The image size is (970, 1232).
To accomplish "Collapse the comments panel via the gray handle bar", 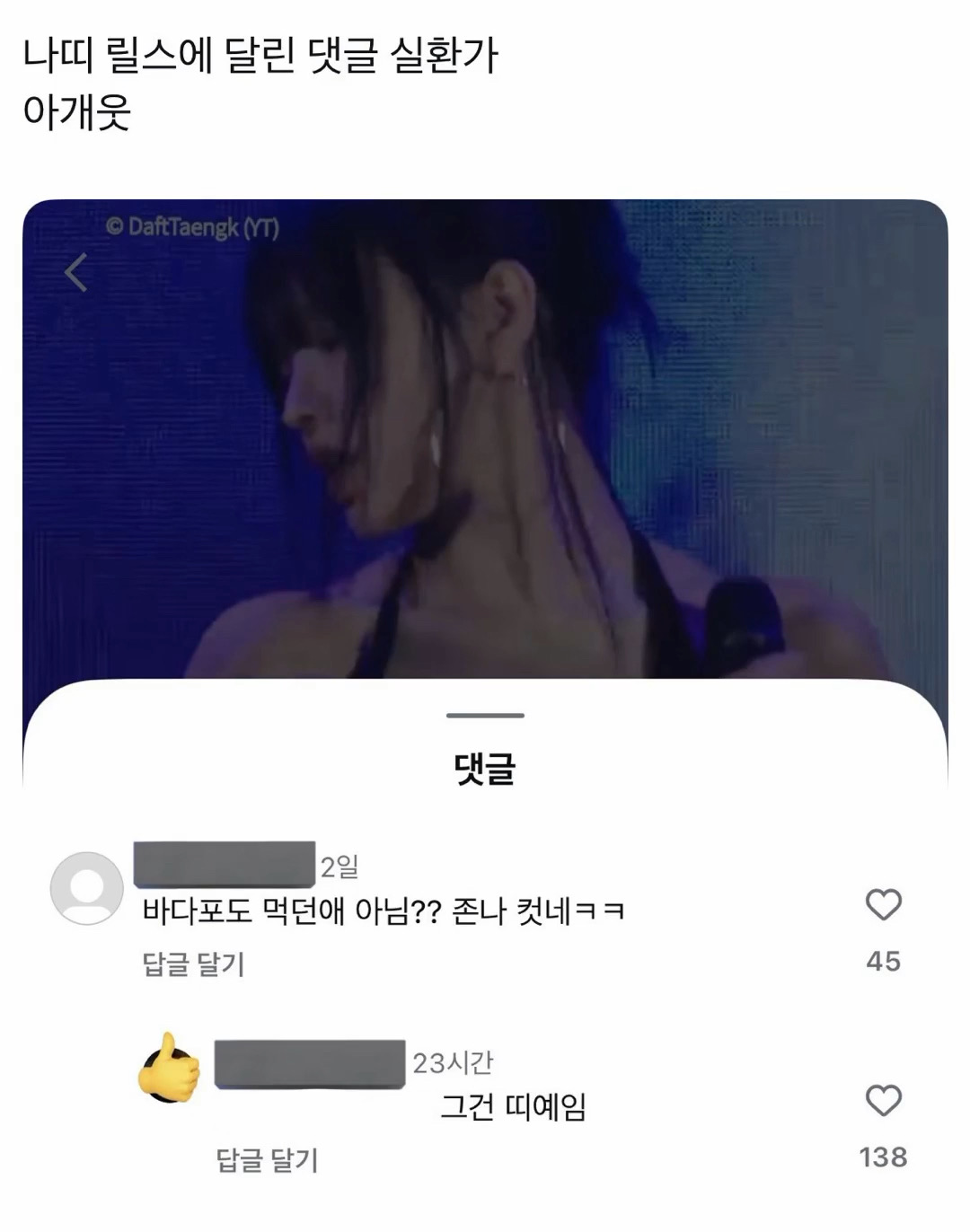I will (x=485, y=717).
